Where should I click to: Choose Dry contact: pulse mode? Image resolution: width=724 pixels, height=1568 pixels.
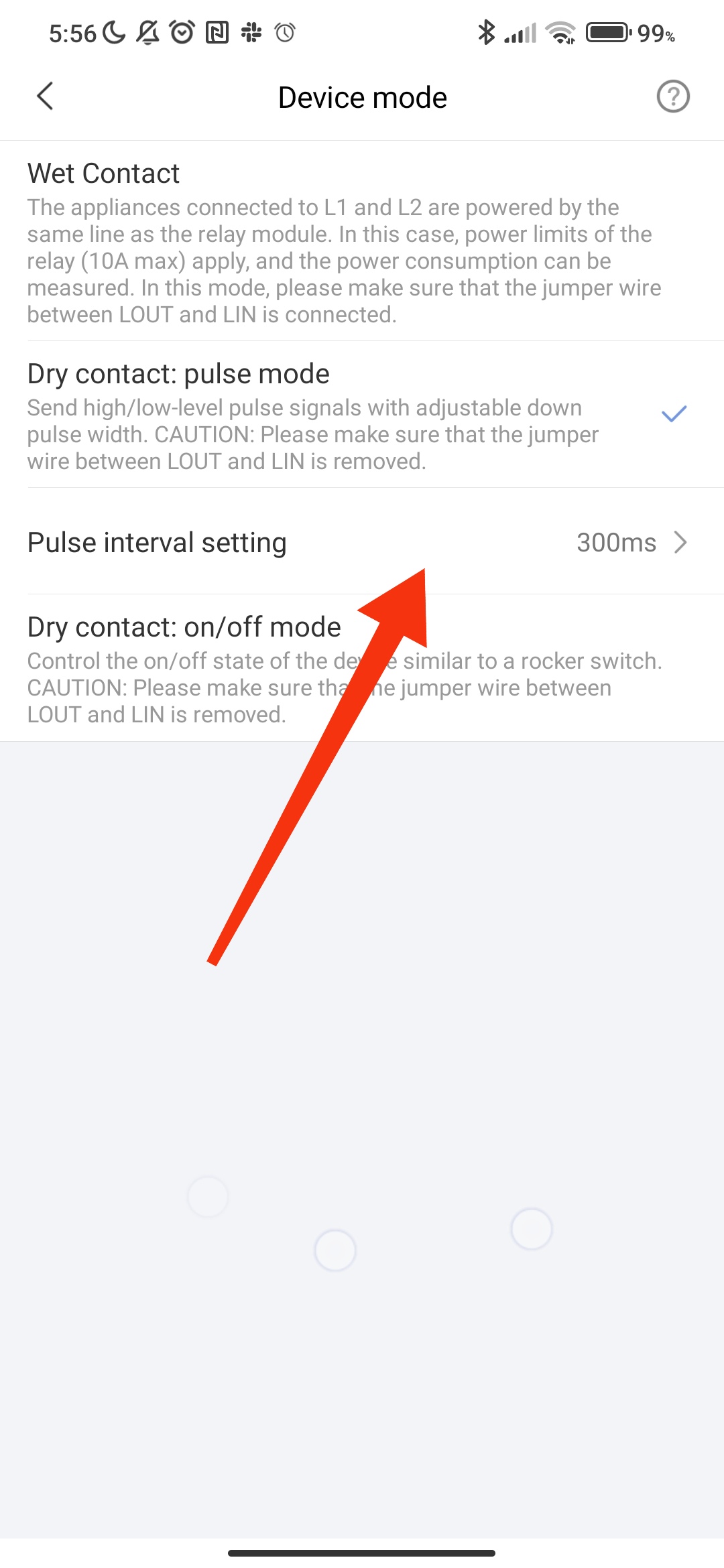pos(362,415)
